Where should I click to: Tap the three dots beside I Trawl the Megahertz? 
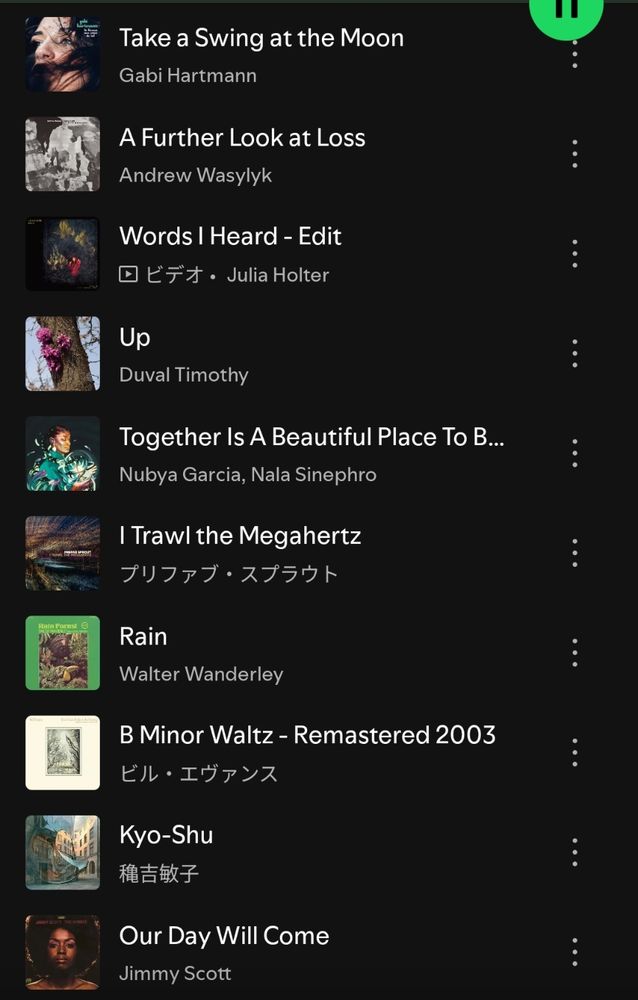pyautogui.click(x=574, y=553)
